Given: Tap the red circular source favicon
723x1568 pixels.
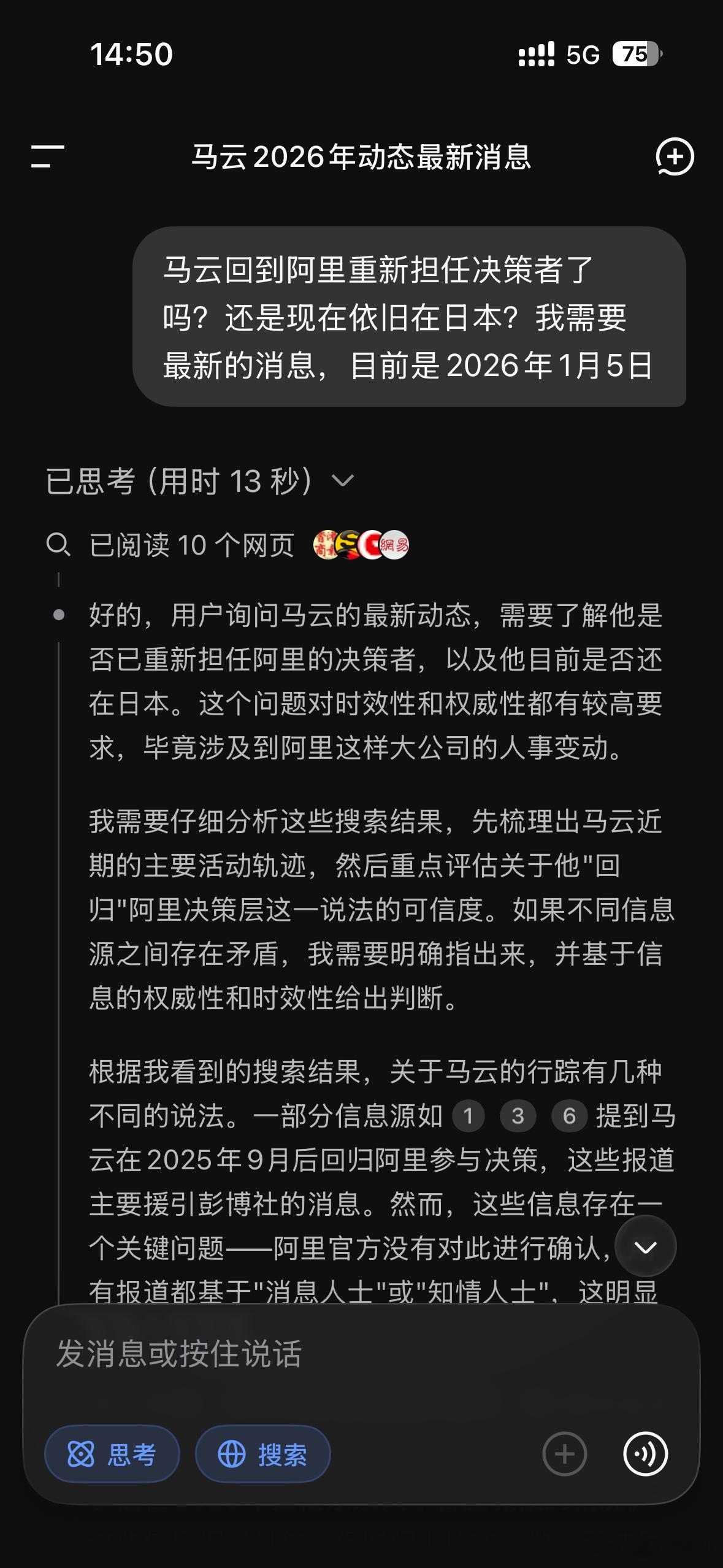Looking at the screenshot, I should [369, 545].
